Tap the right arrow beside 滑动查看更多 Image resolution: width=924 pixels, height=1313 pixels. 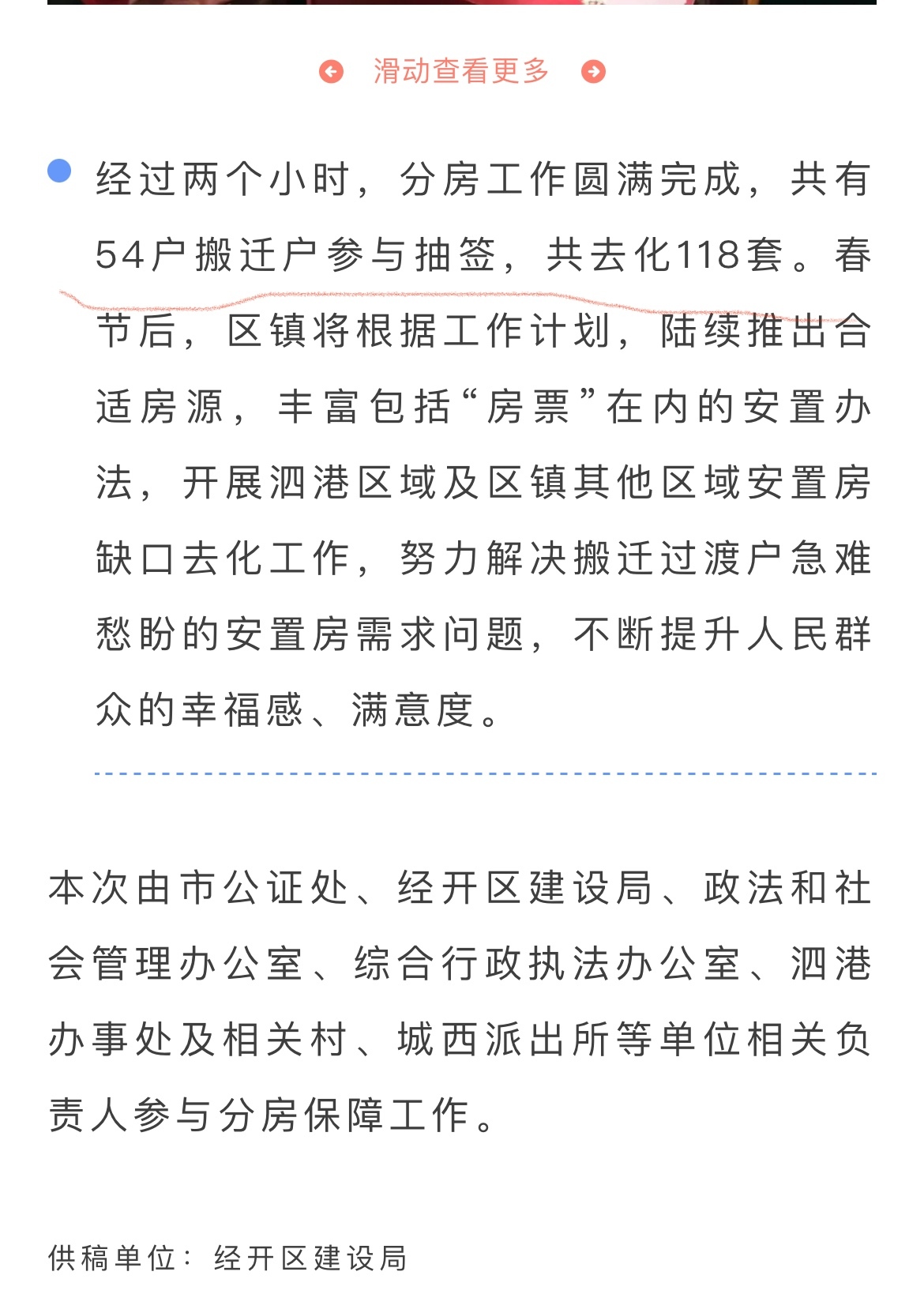point(593,72)
